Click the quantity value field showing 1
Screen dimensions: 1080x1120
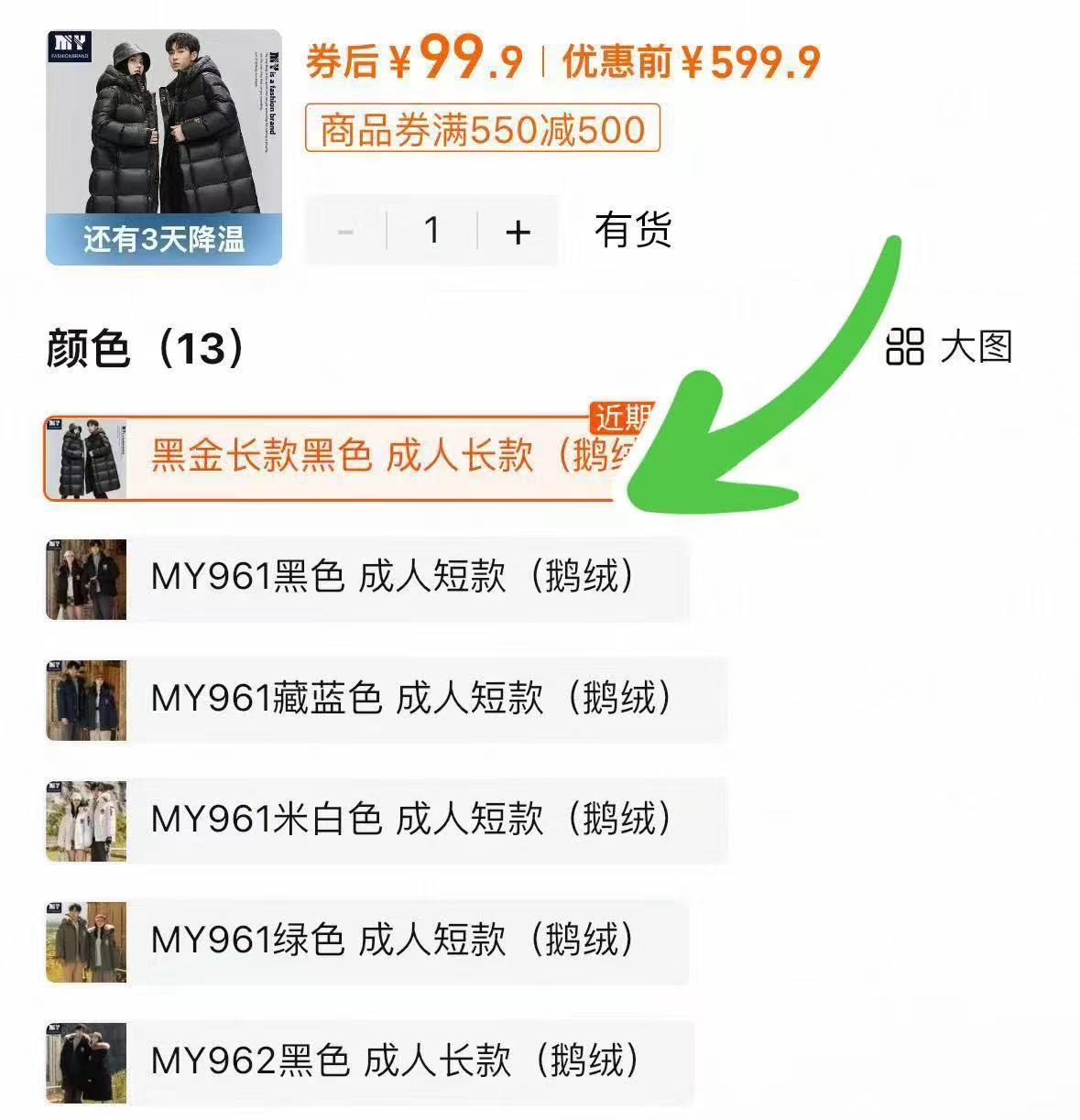coord(432,232)
